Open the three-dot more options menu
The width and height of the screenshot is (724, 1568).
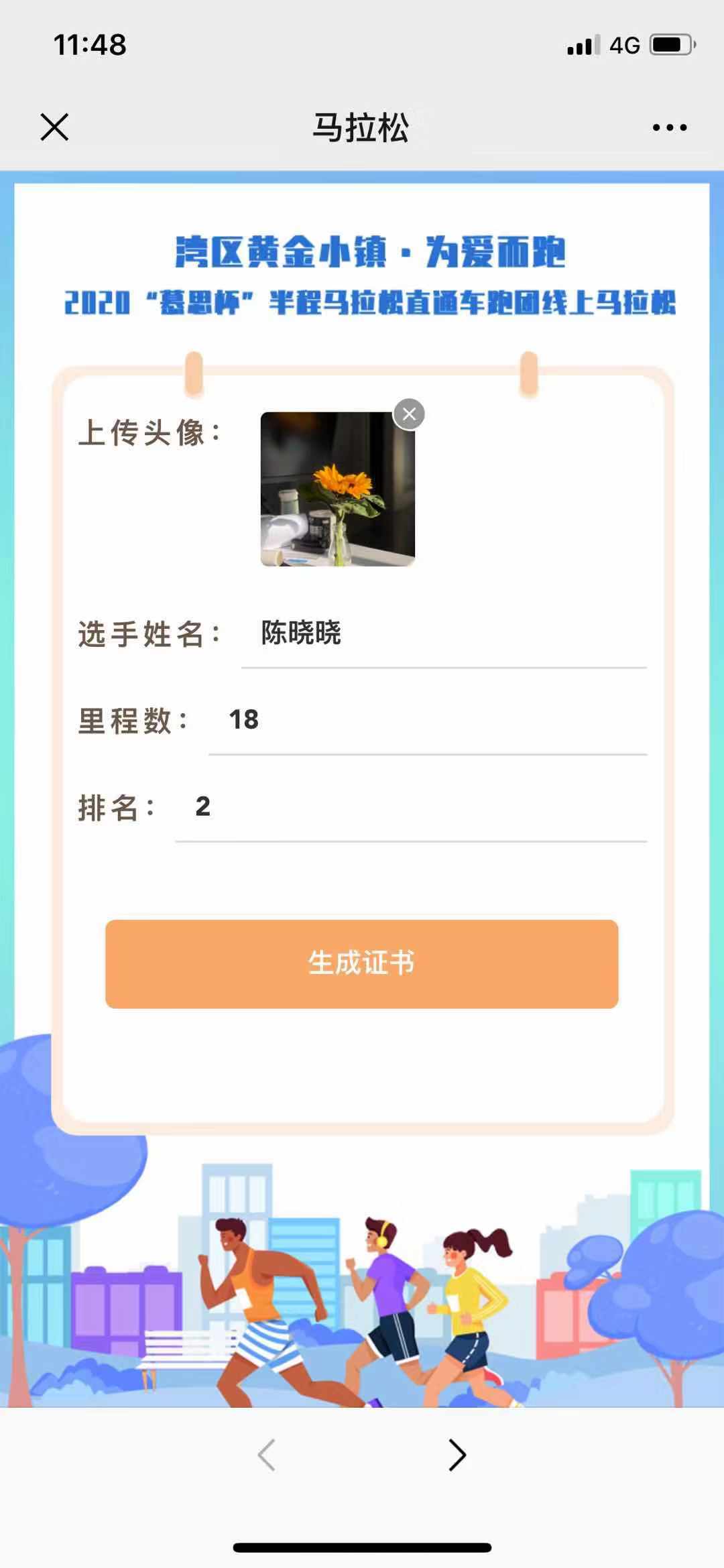pos(670,127)
